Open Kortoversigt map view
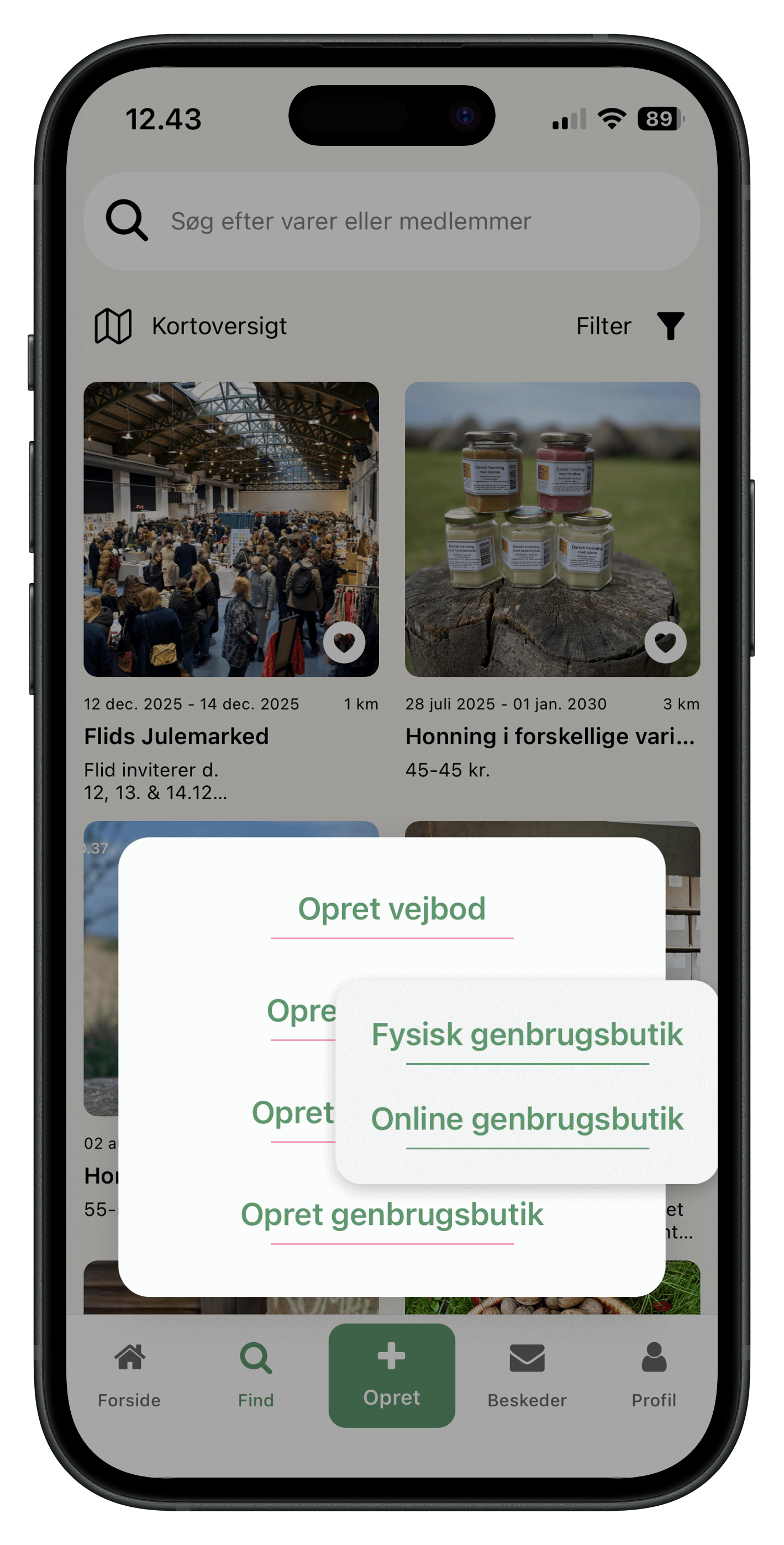The width and height of the screenshot is (784, 1545). point(191,326)
